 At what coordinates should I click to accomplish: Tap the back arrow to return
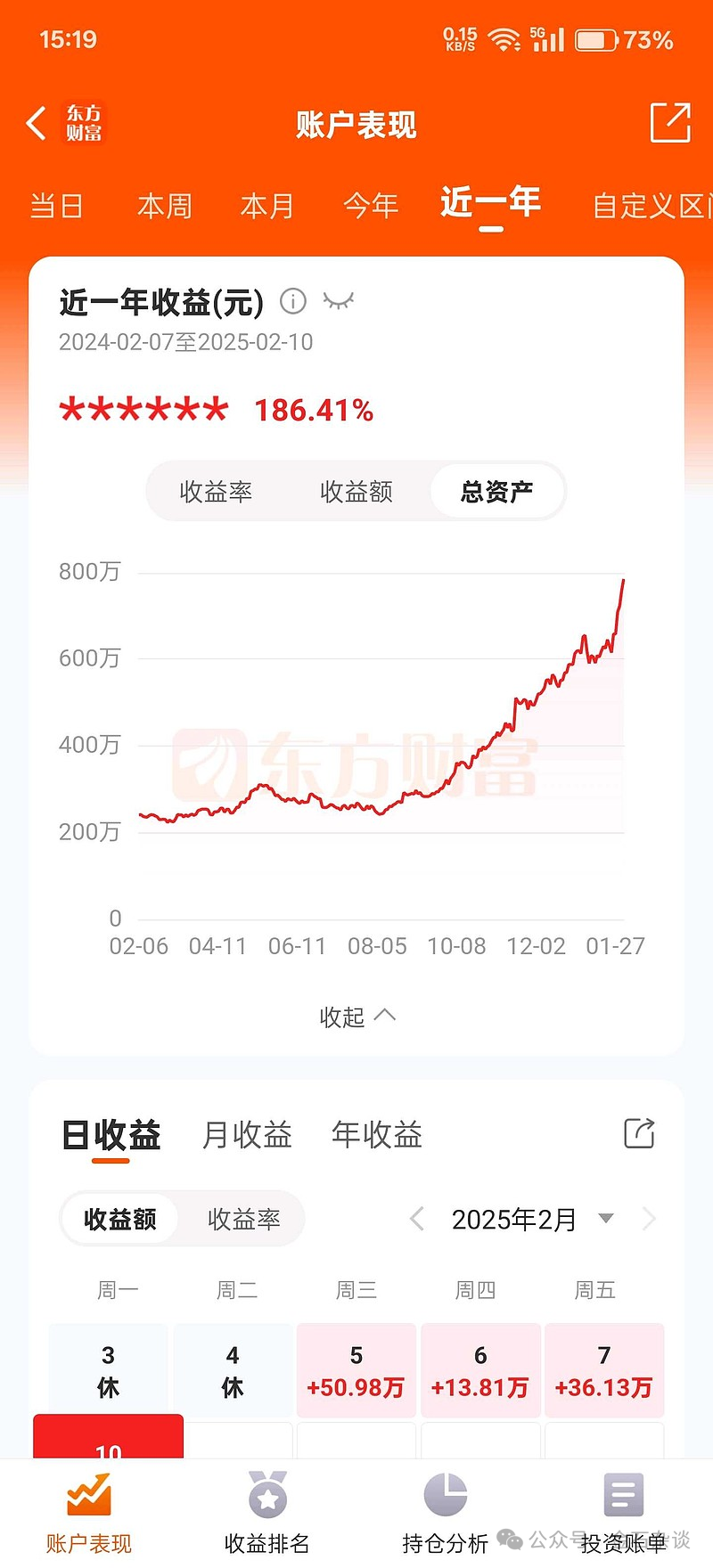(x=36, y=124)
